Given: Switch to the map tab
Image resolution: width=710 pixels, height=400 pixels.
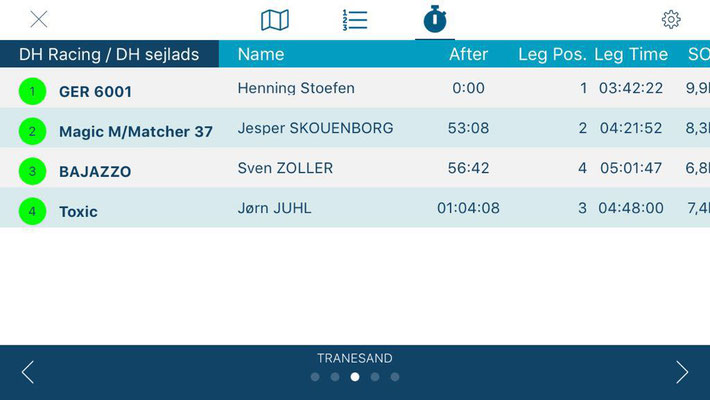Looking at the screenshot, I should [275, 20].
